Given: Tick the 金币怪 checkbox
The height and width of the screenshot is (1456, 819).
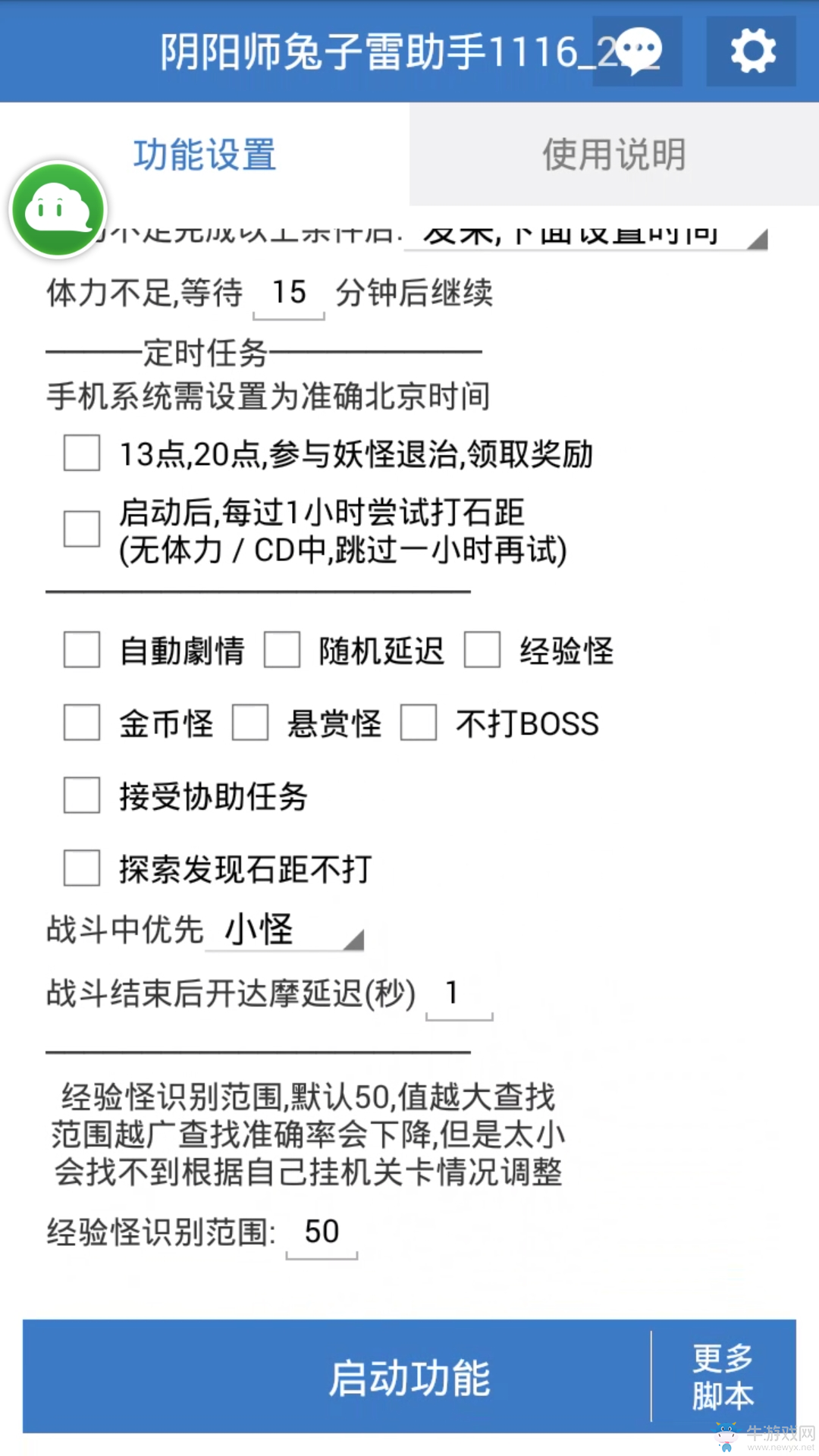Looking at the screenshot, I should click(x=82, y=723).
